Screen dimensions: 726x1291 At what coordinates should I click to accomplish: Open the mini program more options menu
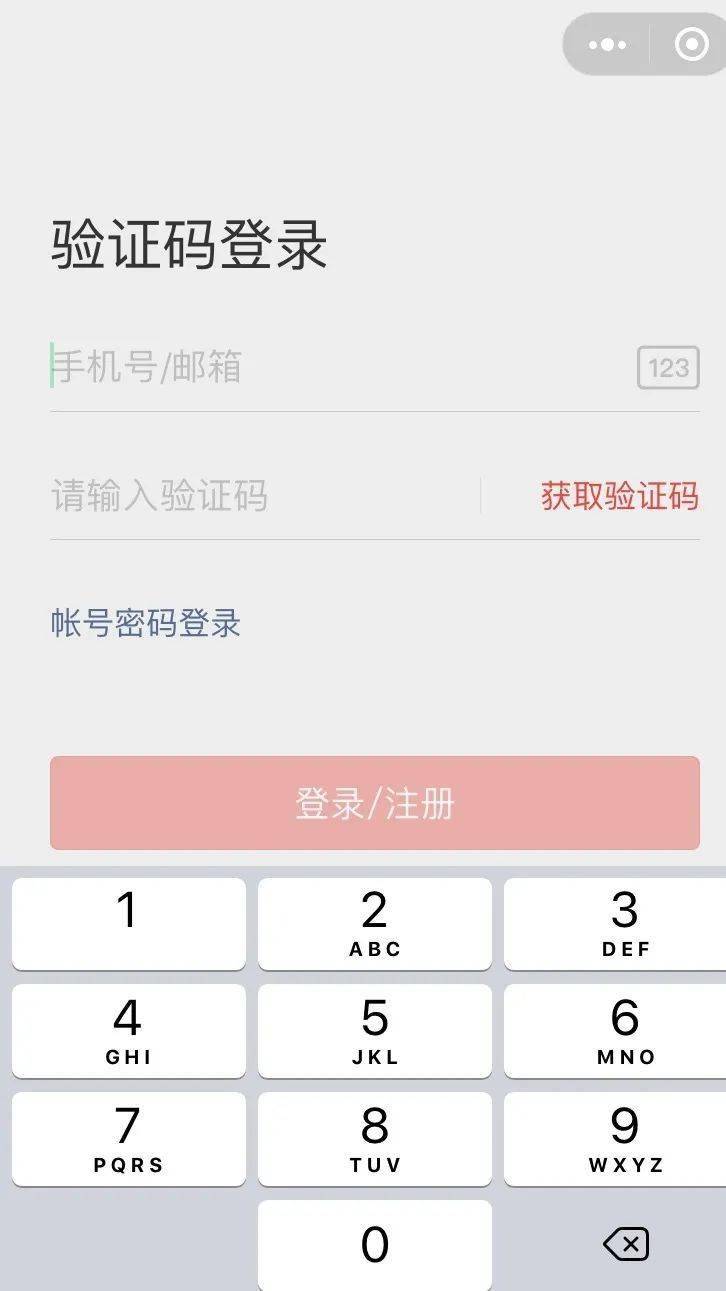[607, 45]
